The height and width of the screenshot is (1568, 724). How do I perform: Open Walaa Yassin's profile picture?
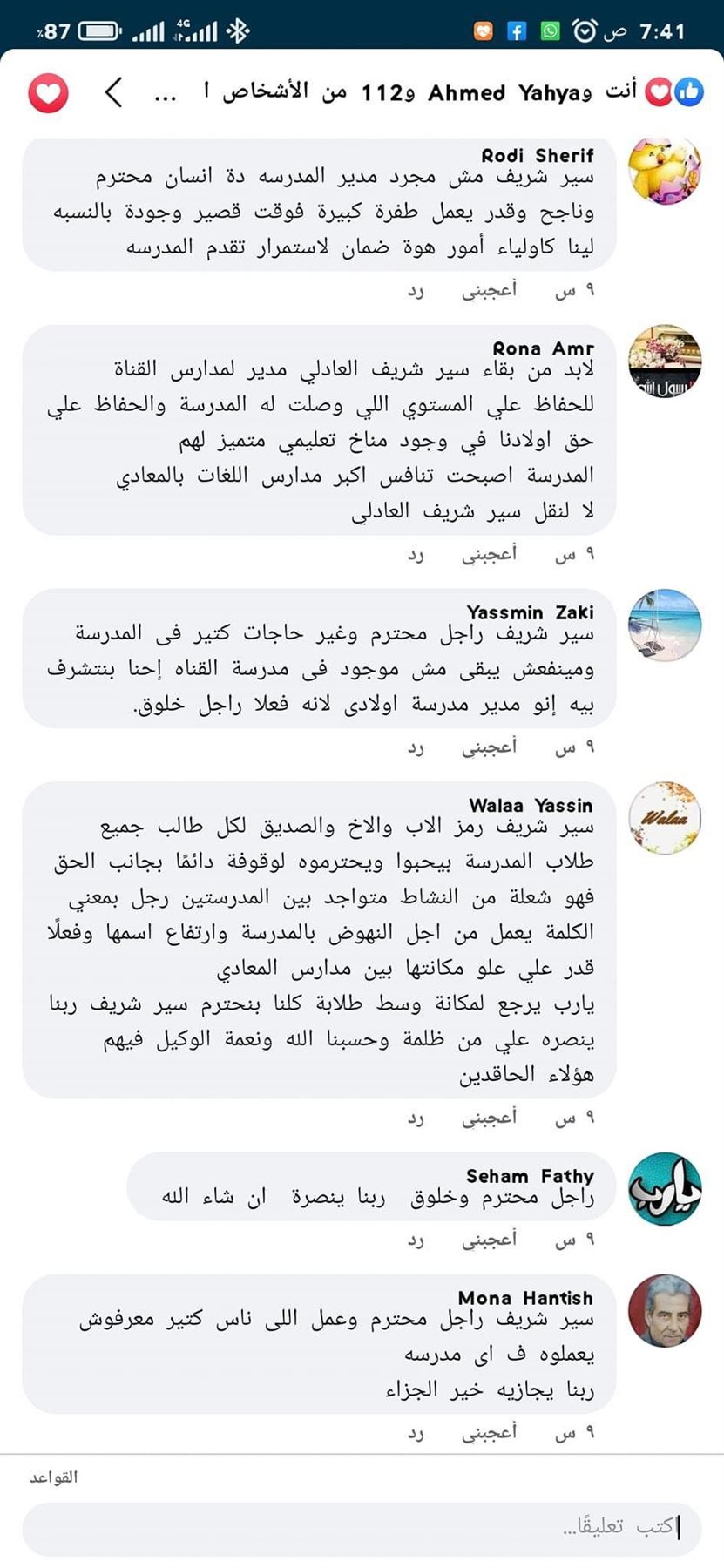[x=665, y=817]
